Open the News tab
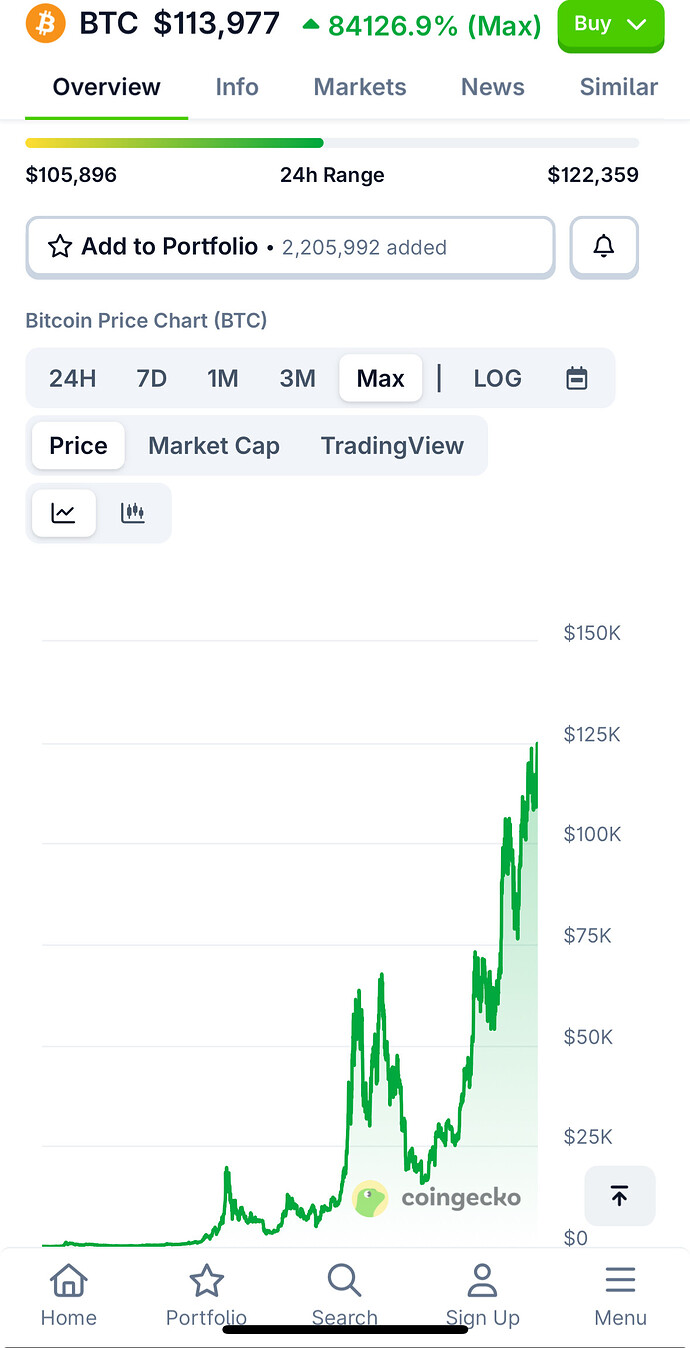The height and width of the screenshot is (1348, 690). click(x=493, y=87)
